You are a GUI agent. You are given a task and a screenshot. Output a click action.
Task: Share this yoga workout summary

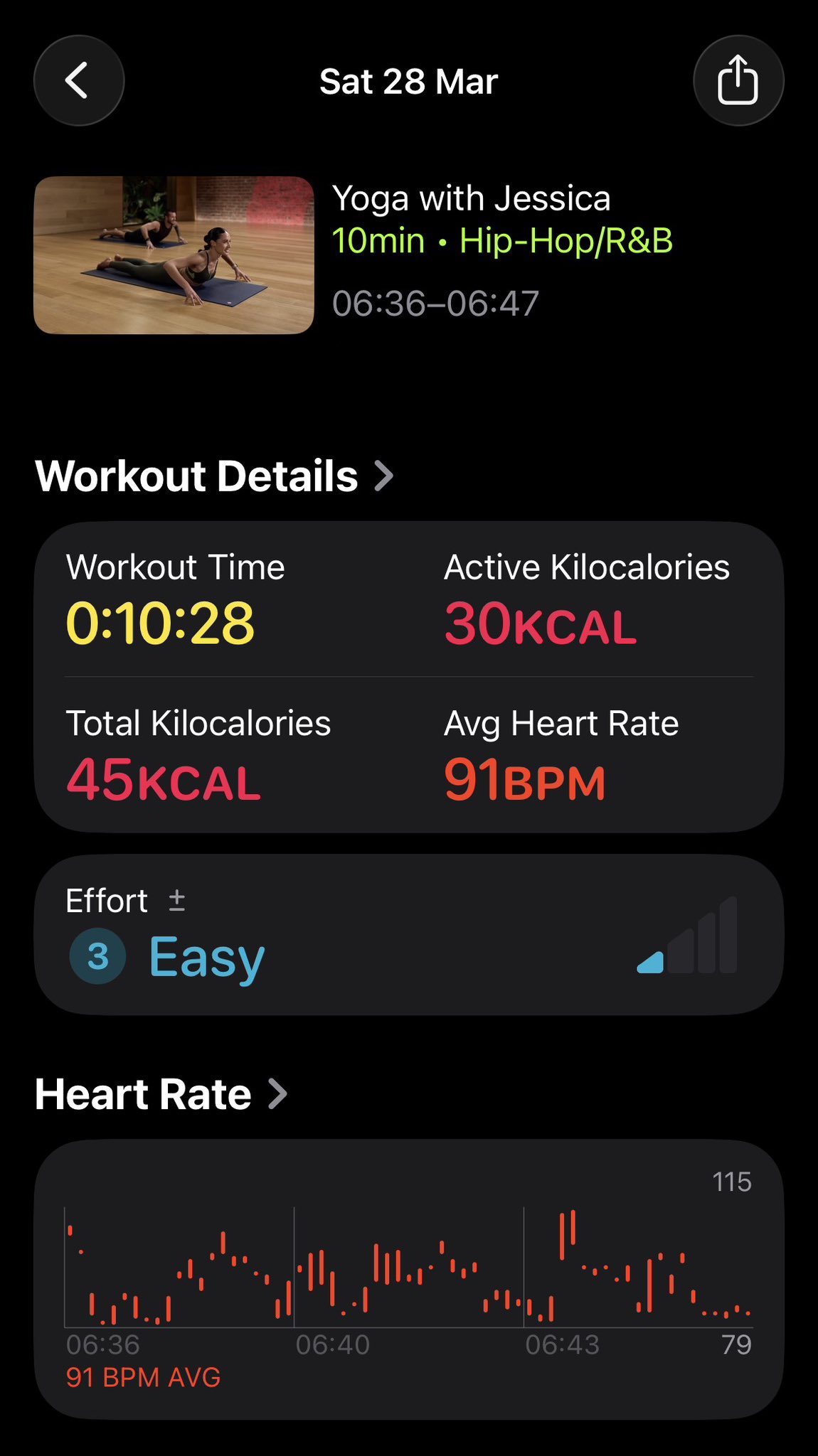(738, 80)
